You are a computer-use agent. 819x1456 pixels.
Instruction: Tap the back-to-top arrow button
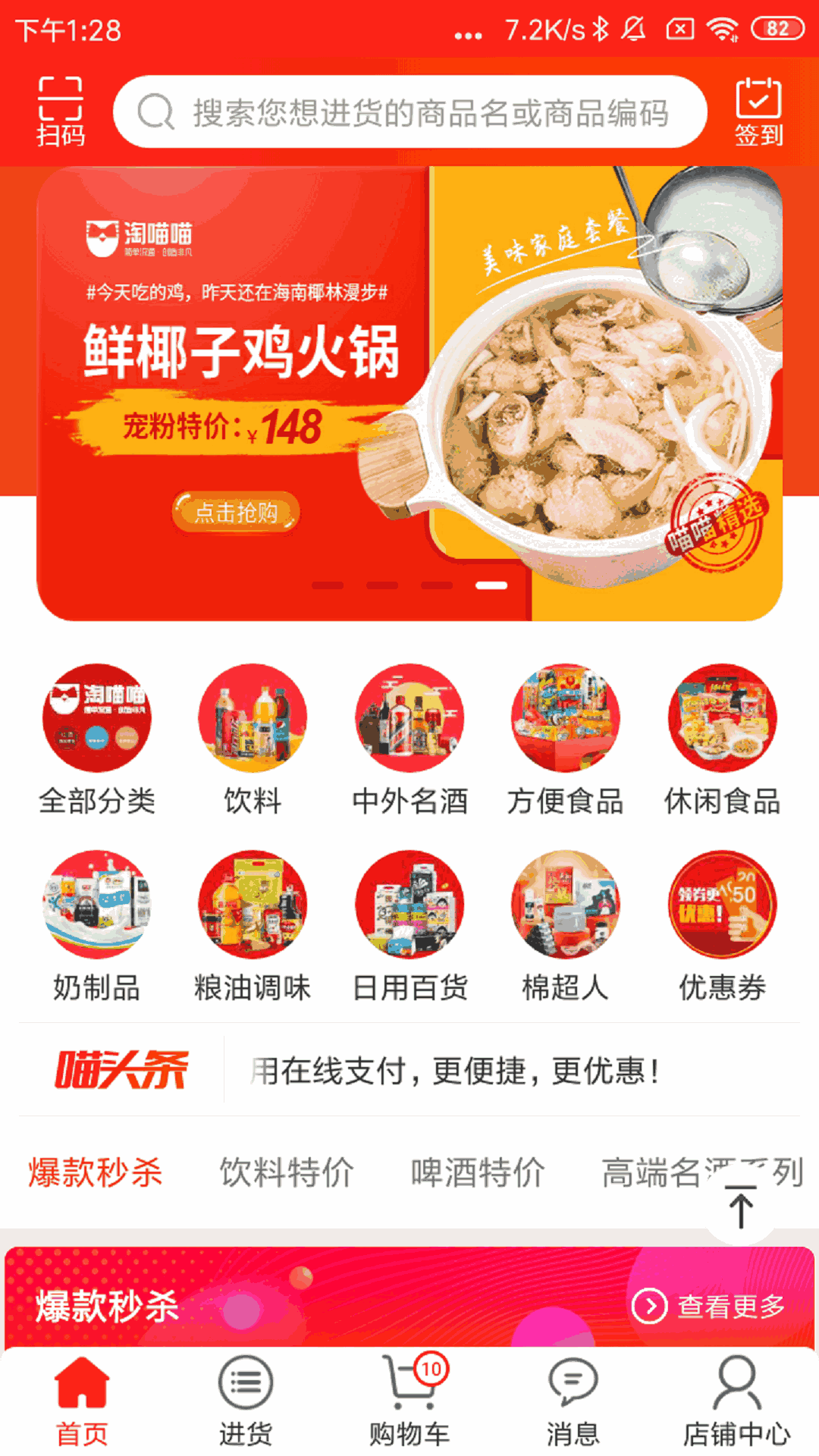click(x=741, y=1206)
